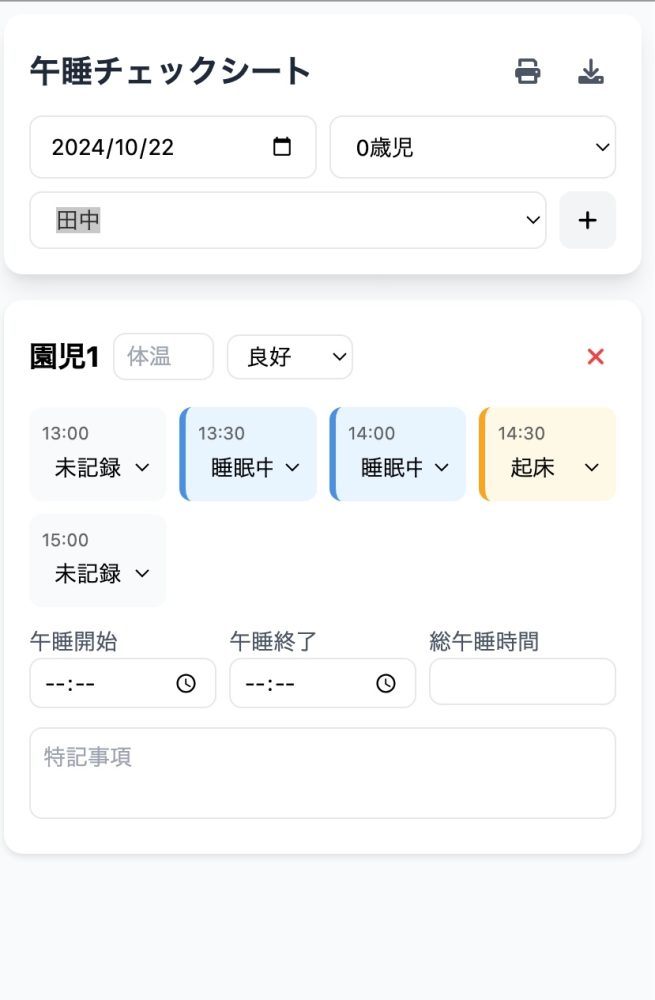Open the date picker showing 2024/10/22

click(x=282, y=147)
